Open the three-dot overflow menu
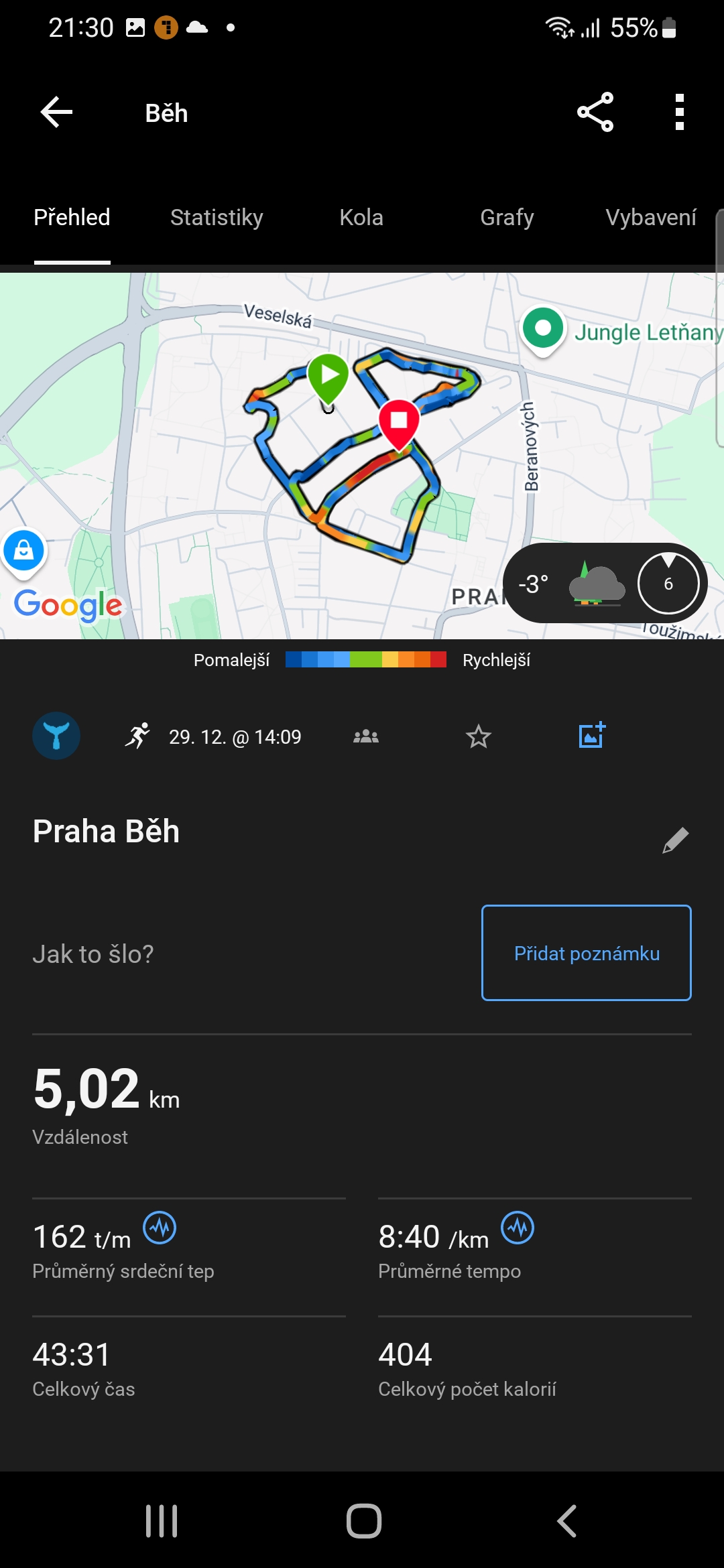 click(680, 112)
